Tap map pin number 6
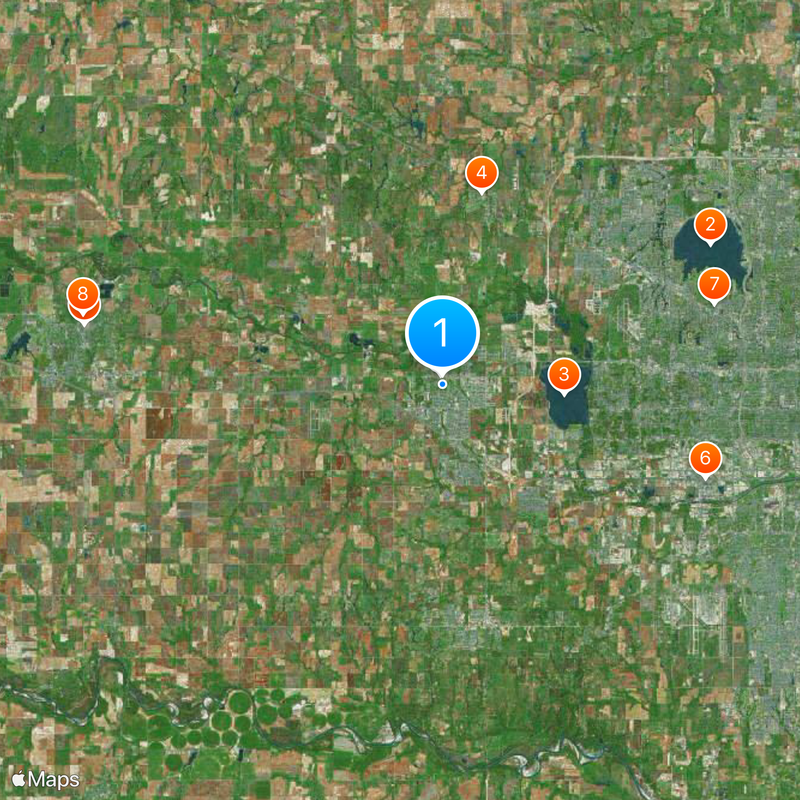Viewport: 800px width, 800px height. pyautogui.click(x=705, y=459)
